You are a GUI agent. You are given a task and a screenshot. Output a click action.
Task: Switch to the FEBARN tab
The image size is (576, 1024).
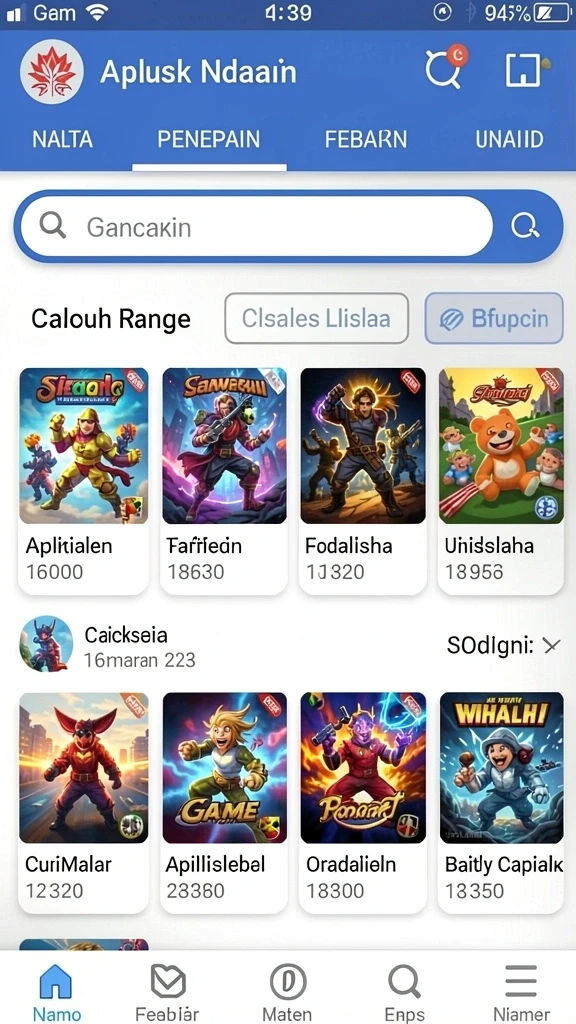point(366,139)
